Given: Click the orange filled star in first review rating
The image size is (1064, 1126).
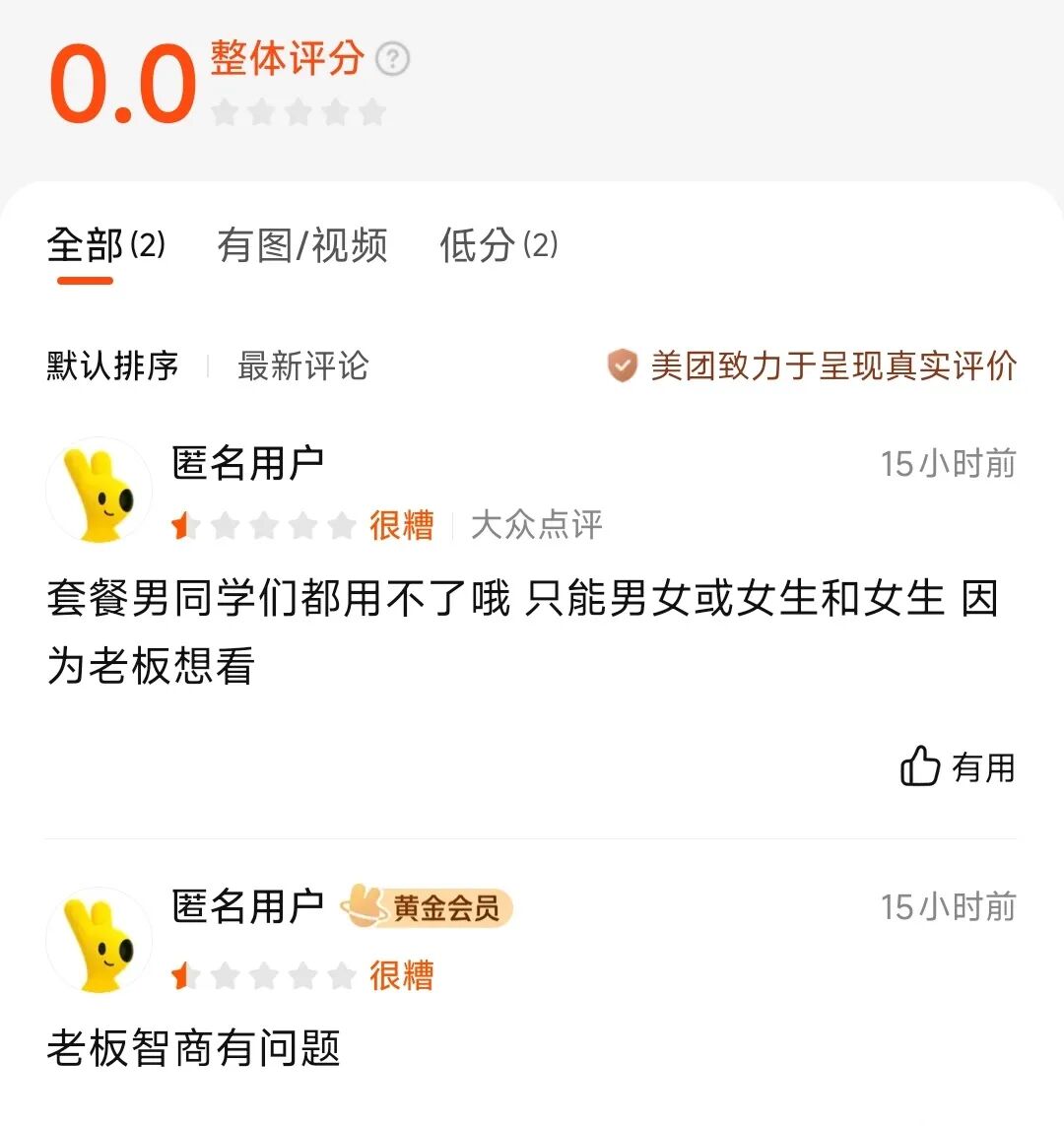Looking at the screenshot, I should (x=182, y=525).
